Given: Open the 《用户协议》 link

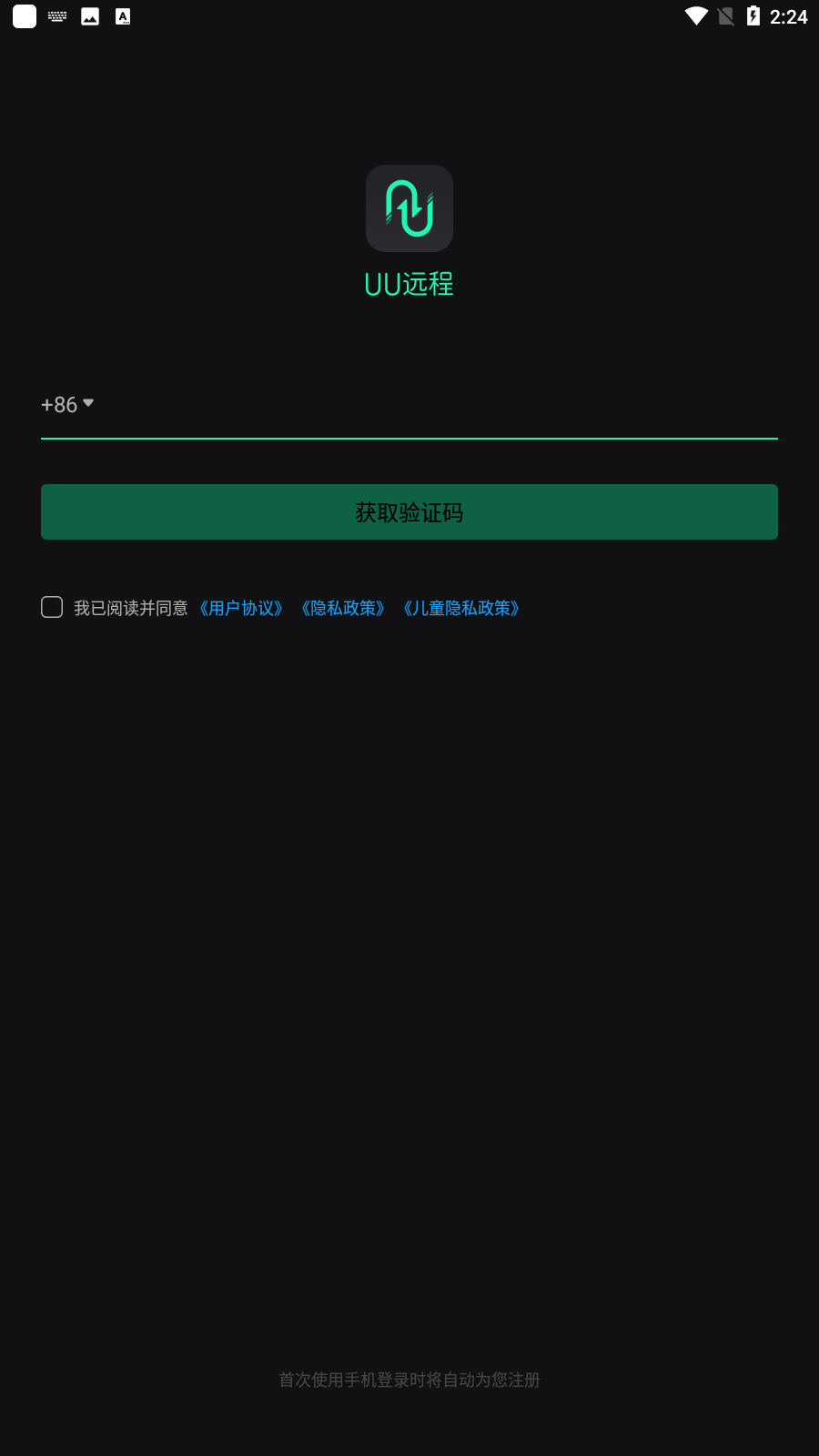Looking at the screenshot, I should (x=241, y=608).
